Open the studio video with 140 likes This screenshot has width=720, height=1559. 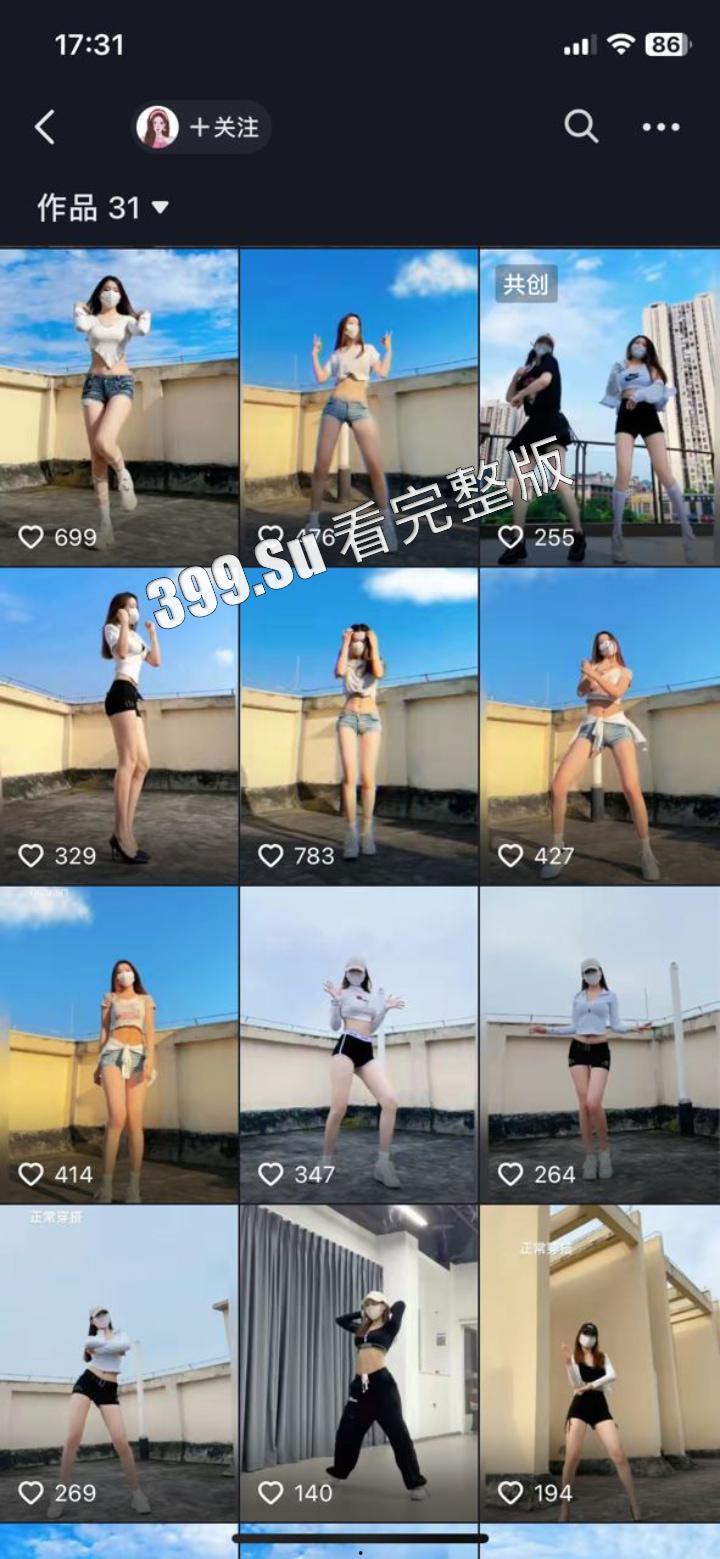coord(359,1362)
